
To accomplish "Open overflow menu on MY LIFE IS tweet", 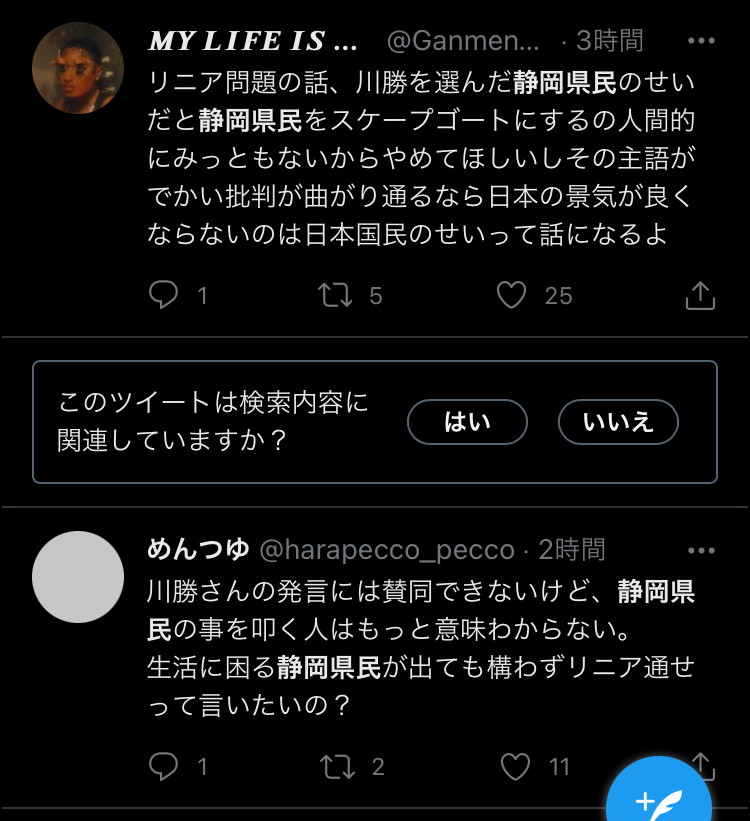I will click(702, 42).
